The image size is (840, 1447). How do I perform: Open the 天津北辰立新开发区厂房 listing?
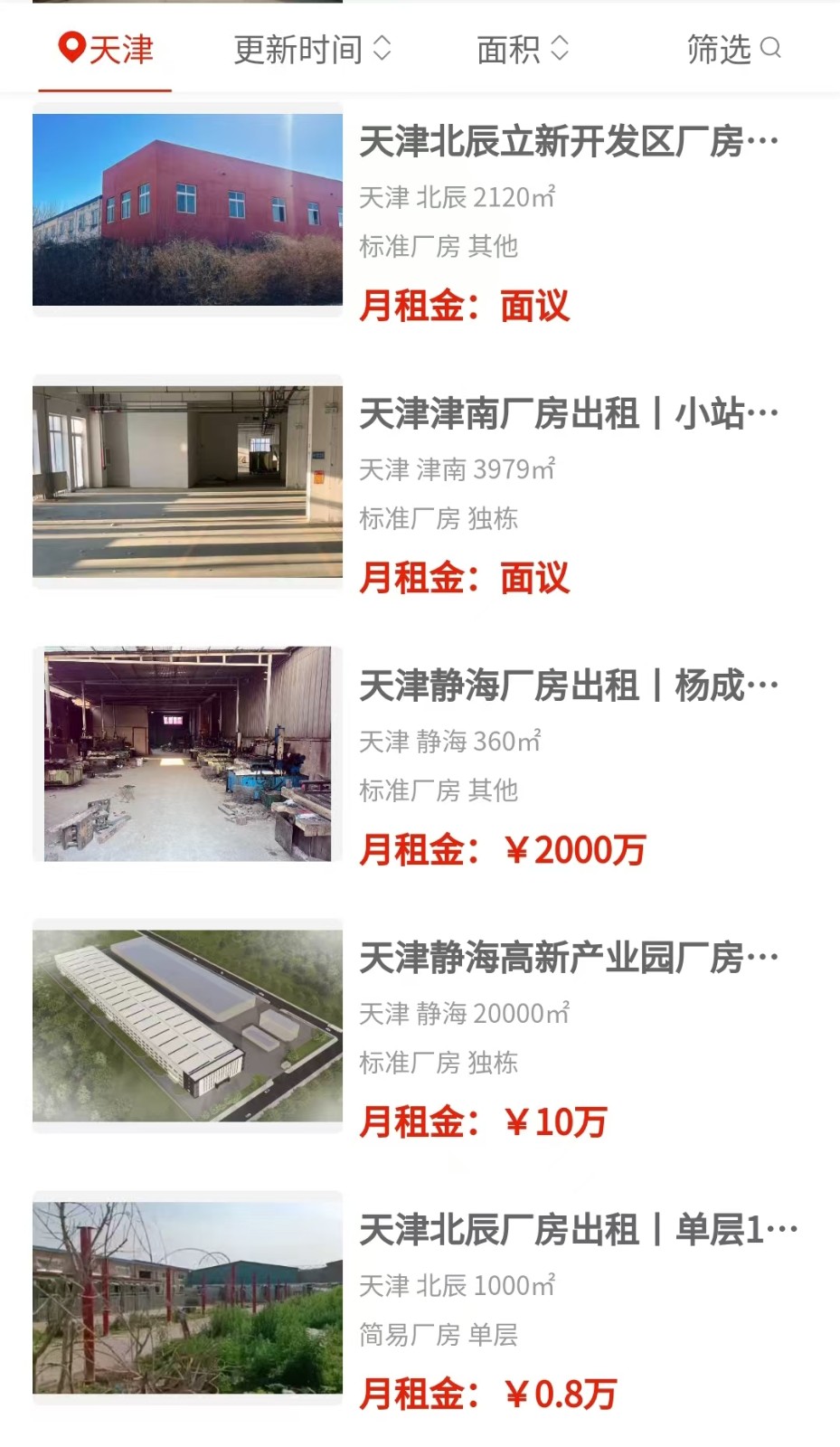pos(568,142)
